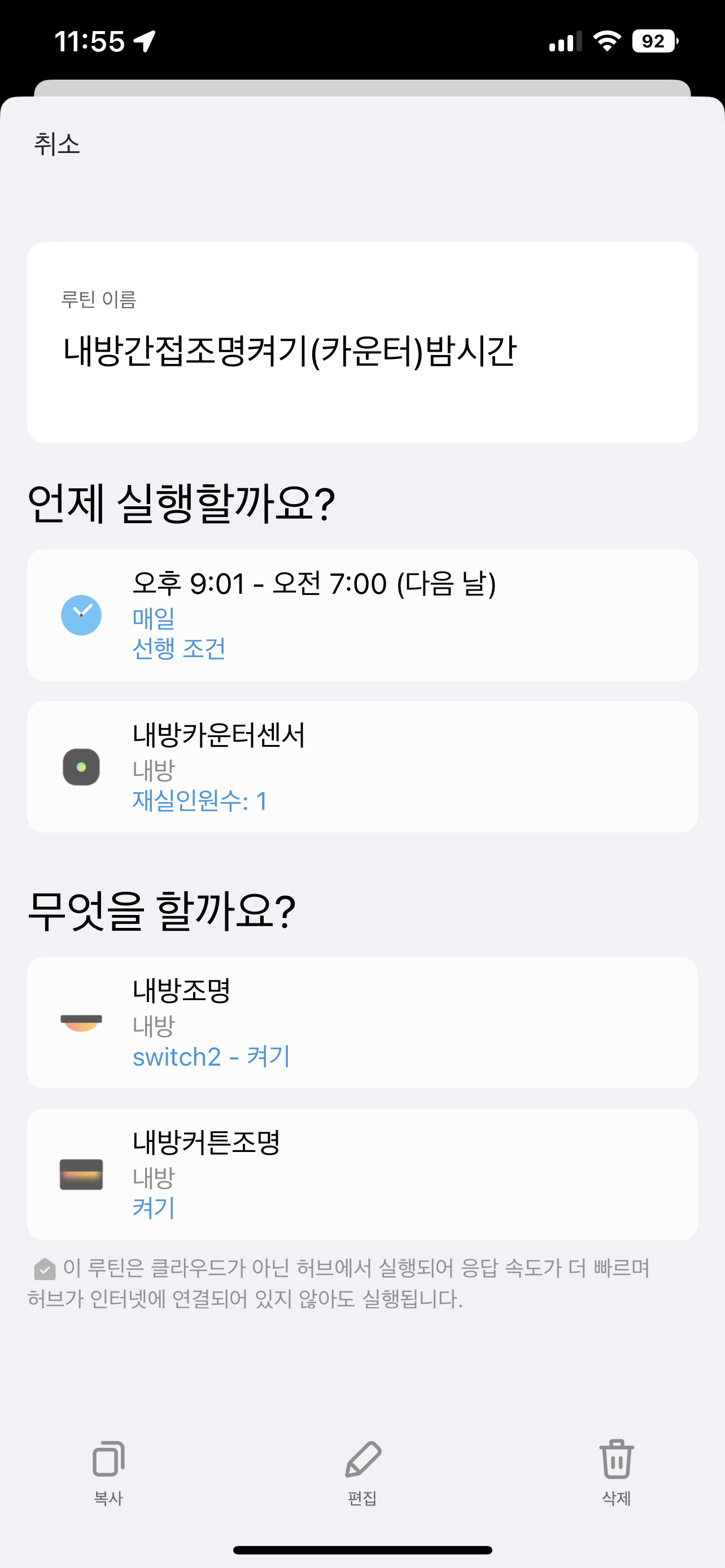Image resolution: width=725 pixels, height=1568 pixels.
Task: Open the 오후 9:01 - 오전 7:00 time condition
Action: 362,615
